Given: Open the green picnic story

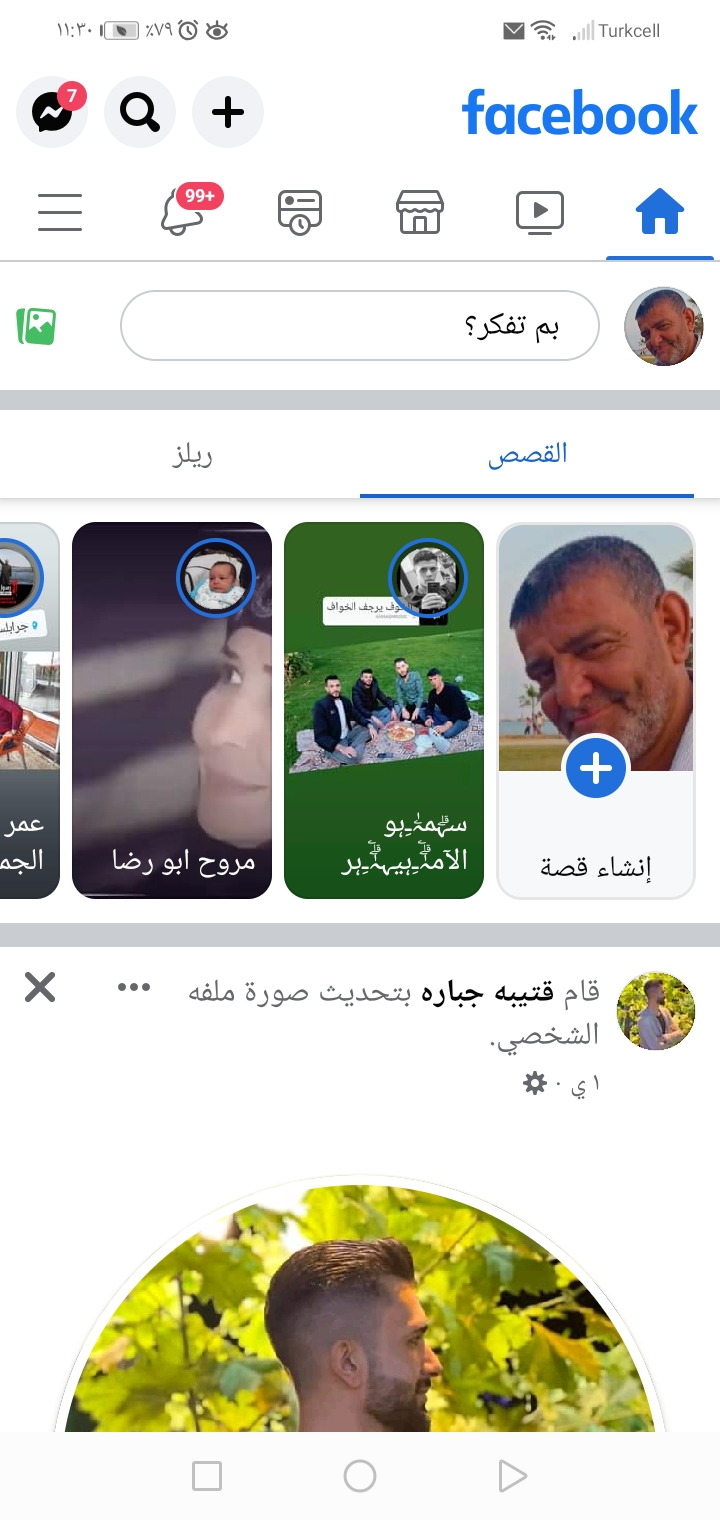Looking at the screenshot, I should point(384,710).
